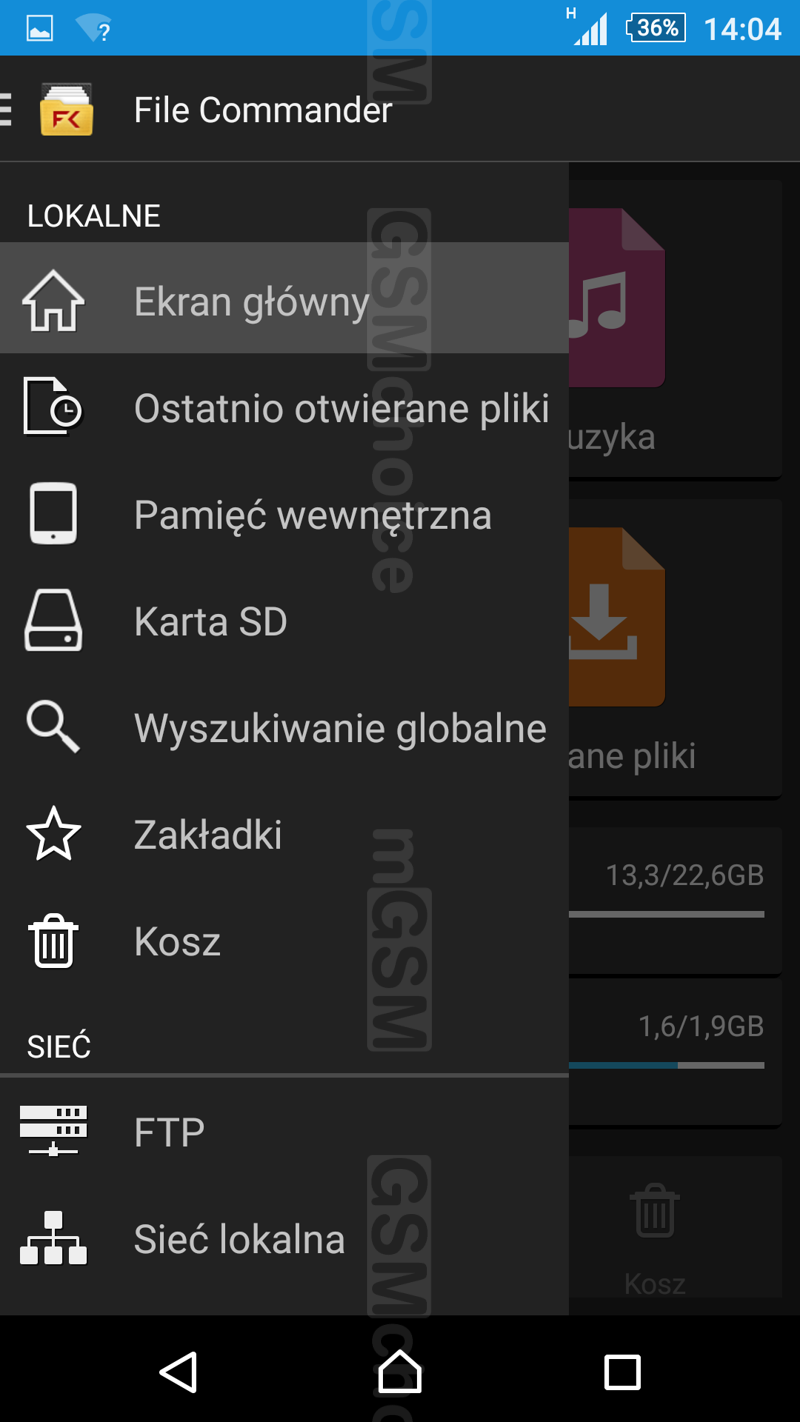Open the FTP network option
The width and height of the screenshot is (800, 1422).
click(170, 1132)
